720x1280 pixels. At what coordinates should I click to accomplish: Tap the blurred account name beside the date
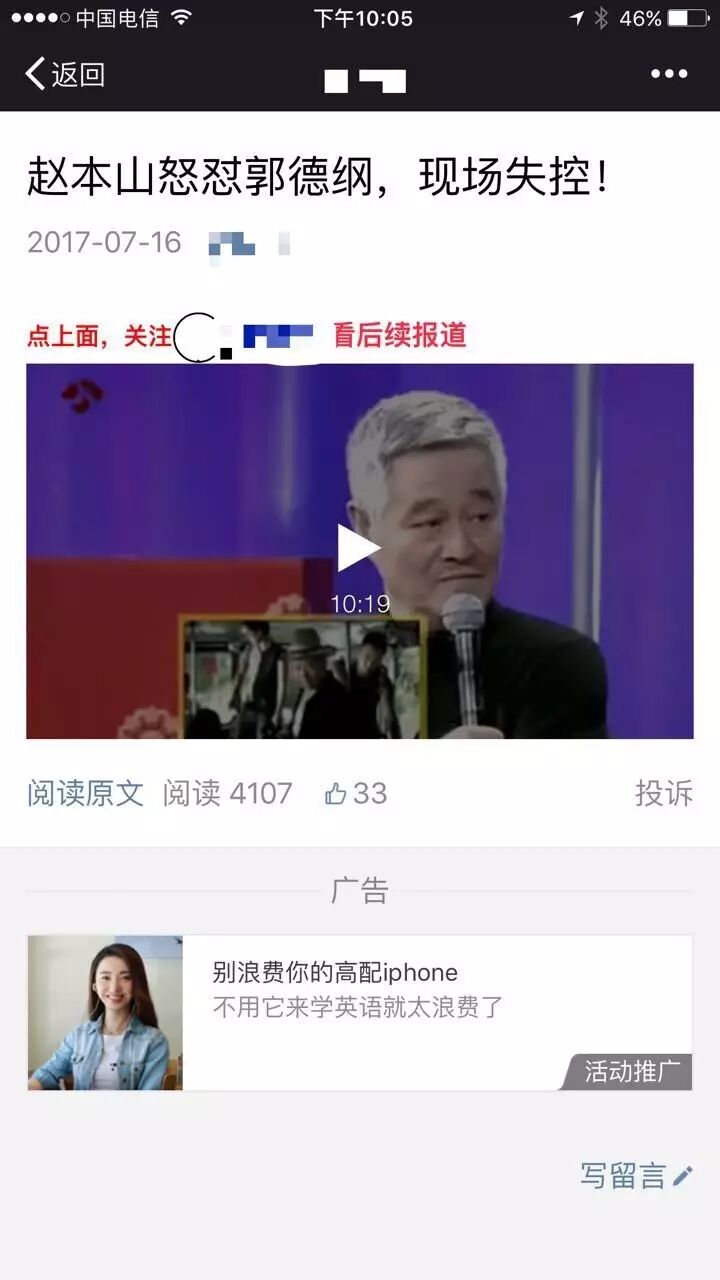(x=248, y=243)
